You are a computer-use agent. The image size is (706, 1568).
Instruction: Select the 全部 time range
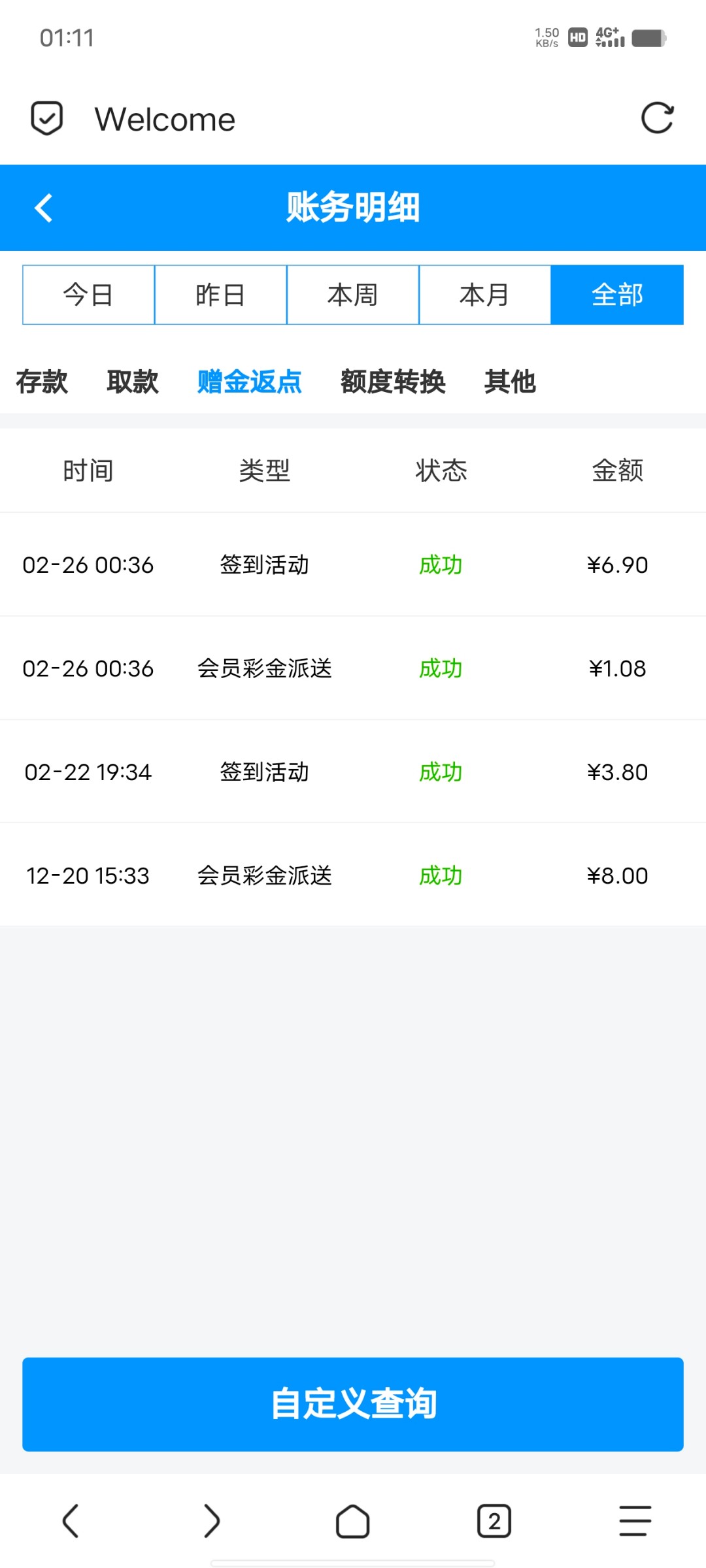[x=617, y=295]
